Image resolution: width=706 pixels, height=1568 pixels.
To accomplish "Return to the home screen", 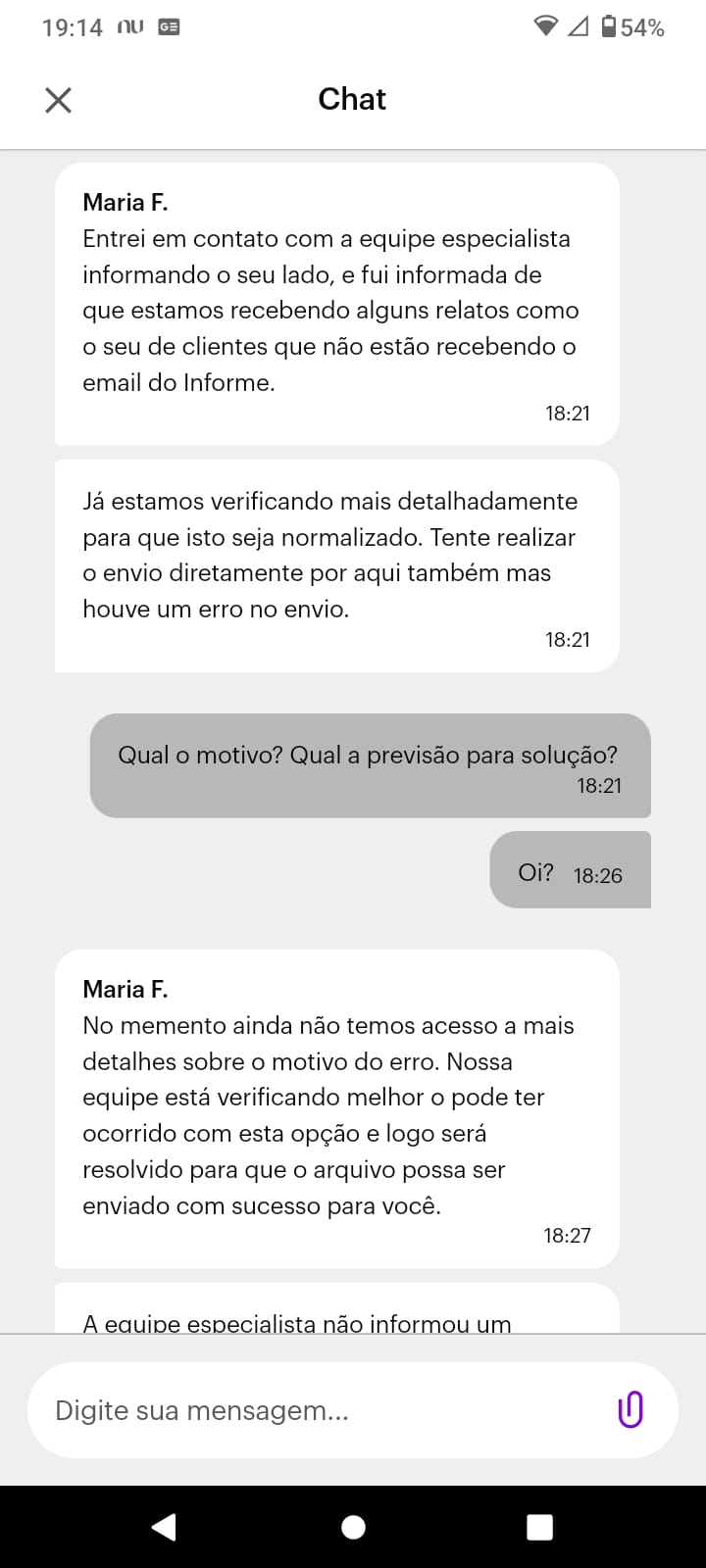I will coord(353,1527).
